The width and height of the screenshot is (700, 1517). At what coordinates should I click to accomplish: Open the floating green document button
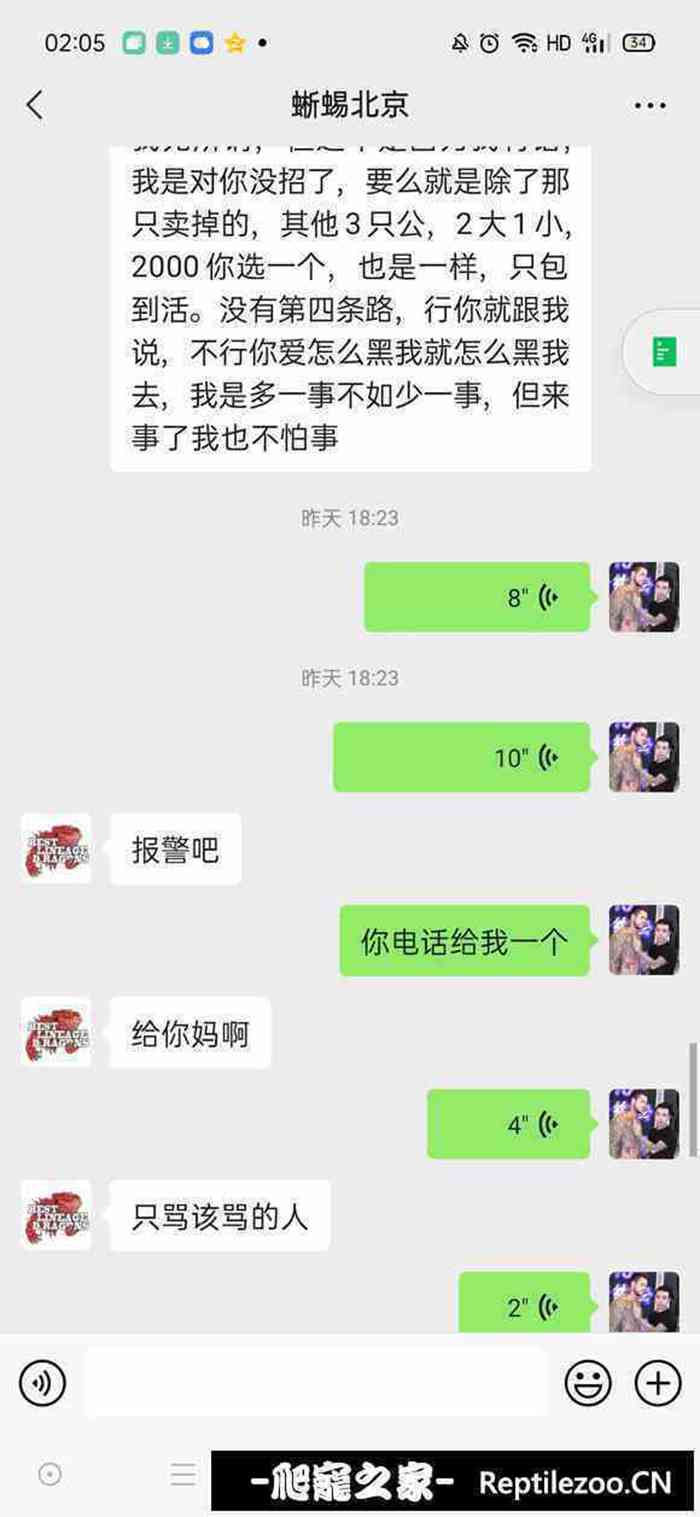coord(665,352)
